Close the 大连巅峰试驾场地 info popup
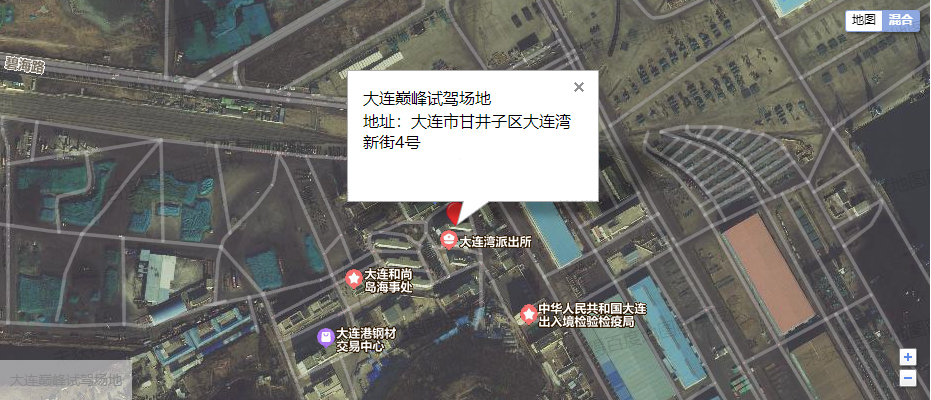Image resolution: width=931 pixels, height=400 pixels. (x=578, y=87)
